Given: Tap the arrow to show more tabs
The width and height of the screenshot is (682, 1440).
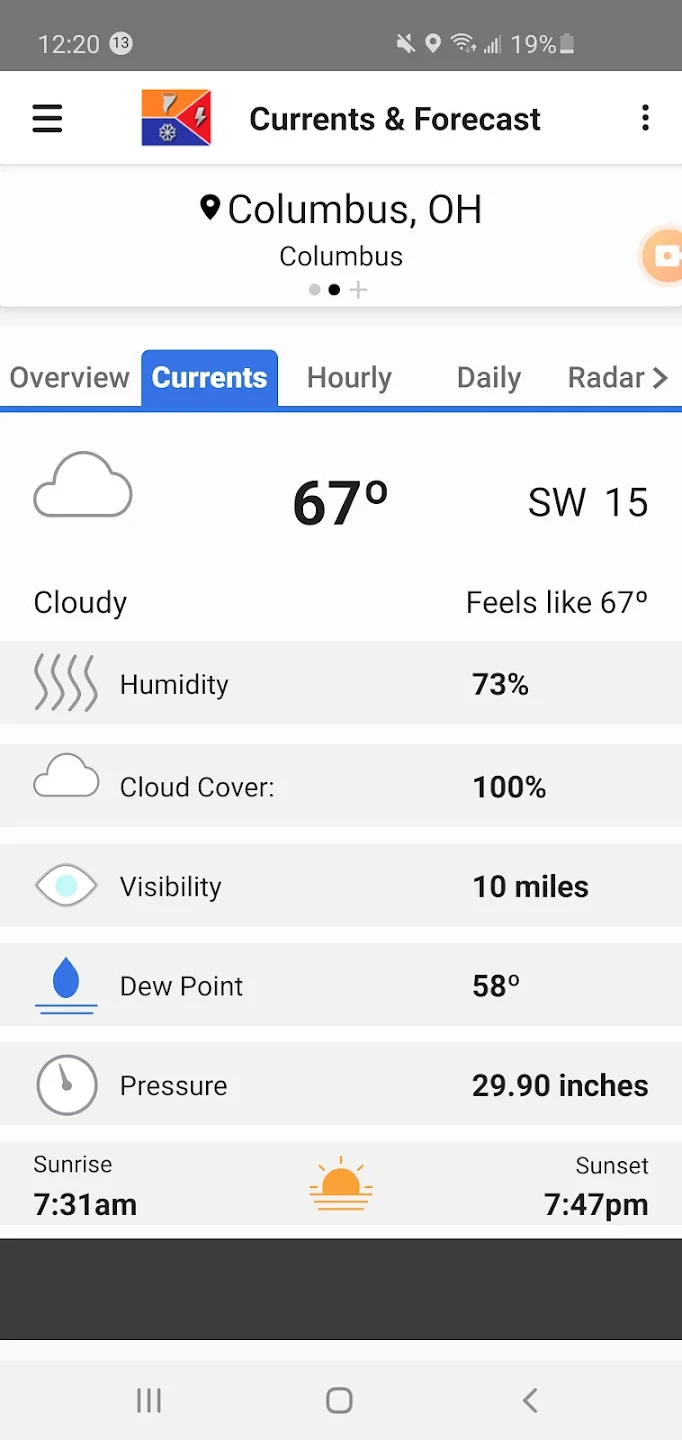Looking at the screenshot, I should click(x=660, y=378).
